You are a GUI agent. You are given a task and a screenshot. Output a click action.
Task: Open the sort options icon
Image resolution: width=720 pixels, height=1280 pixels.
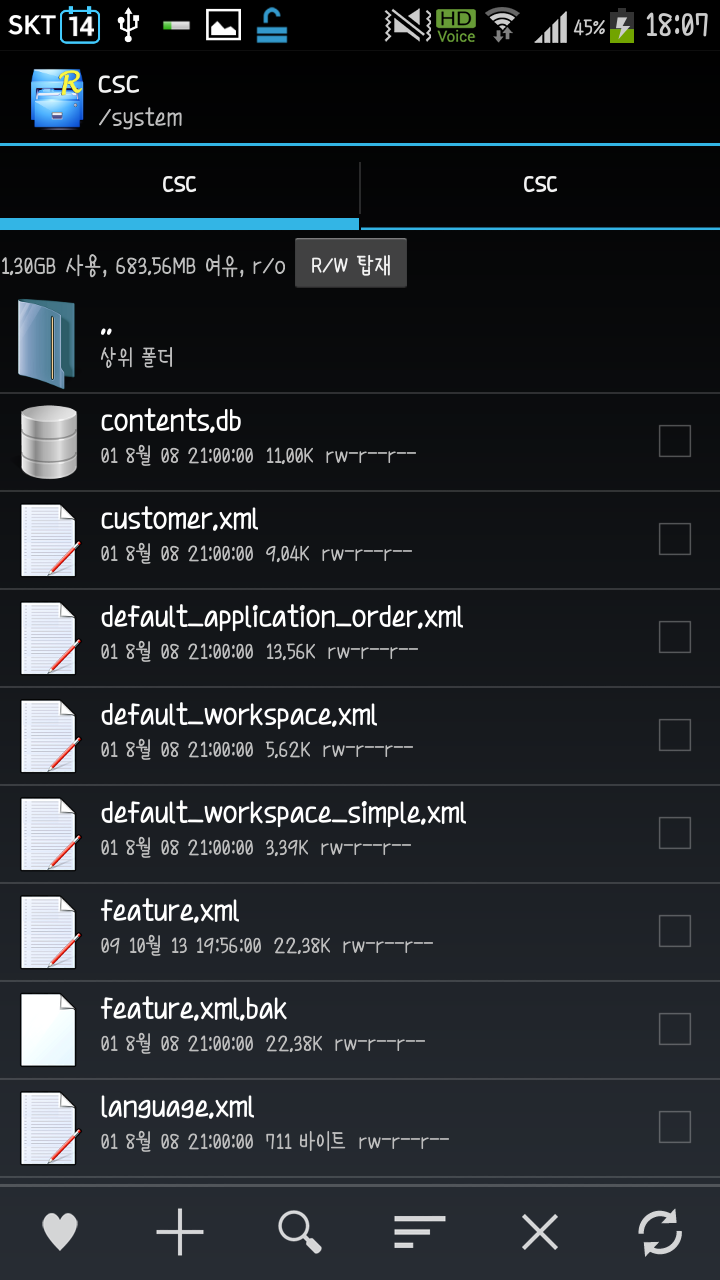tap(420, 1232)
